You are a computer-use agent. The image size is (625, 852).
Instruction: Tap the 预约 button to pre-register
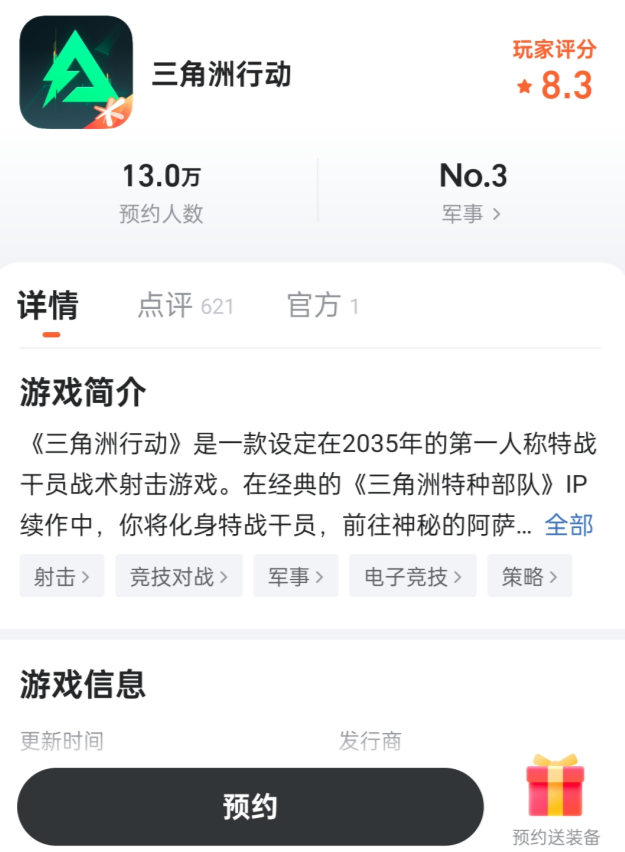coord(250,807)
